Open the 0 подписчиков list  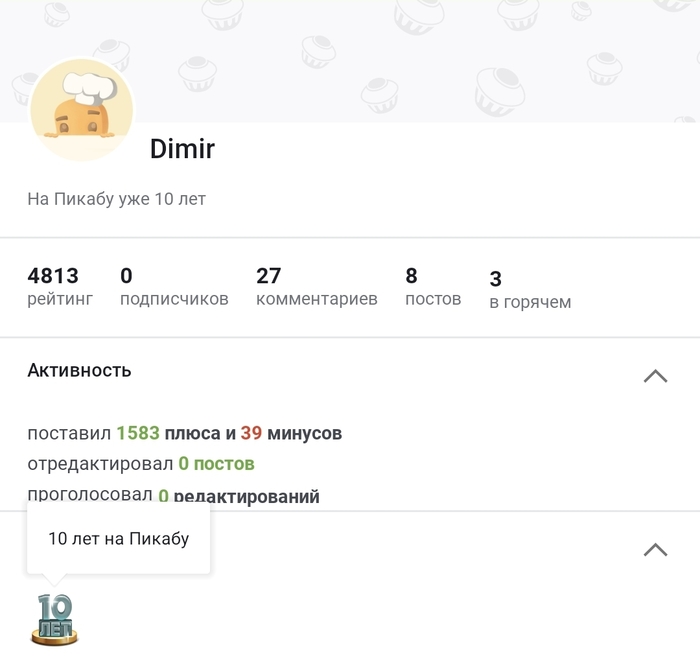[x=173, y=287]
